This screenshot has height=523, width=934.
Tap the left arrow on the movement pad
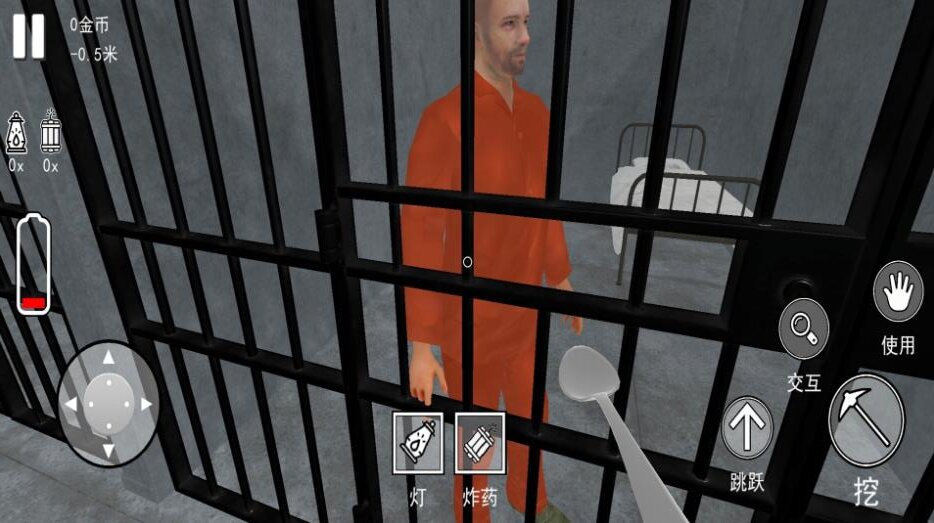pos(70,405)
